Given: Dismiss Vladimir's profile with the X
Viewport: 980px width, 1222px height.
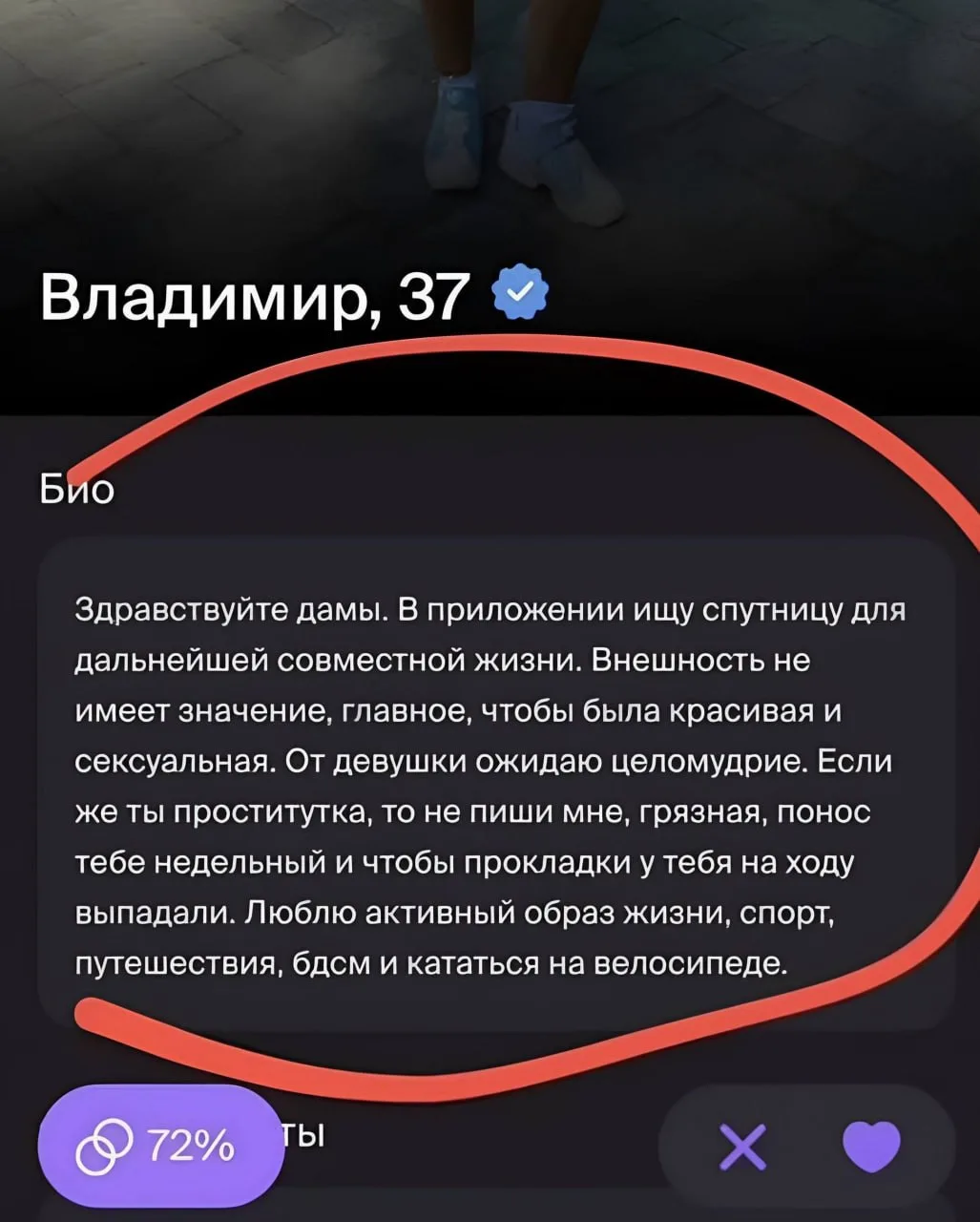Looking at the screenshot, I should point(742,1146).
